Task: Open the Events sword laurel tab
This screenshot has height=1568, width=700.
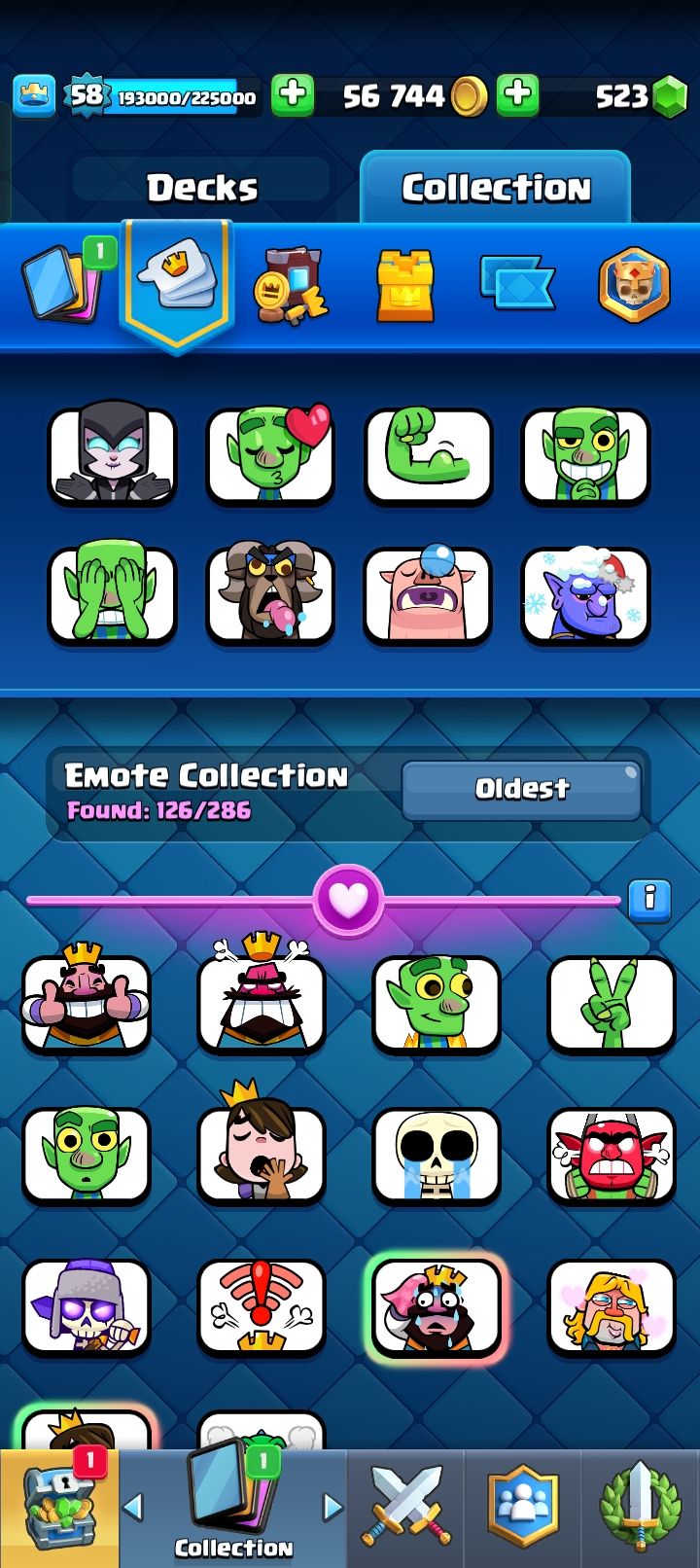Action: pyautogui.click(x=640, y=1508)
